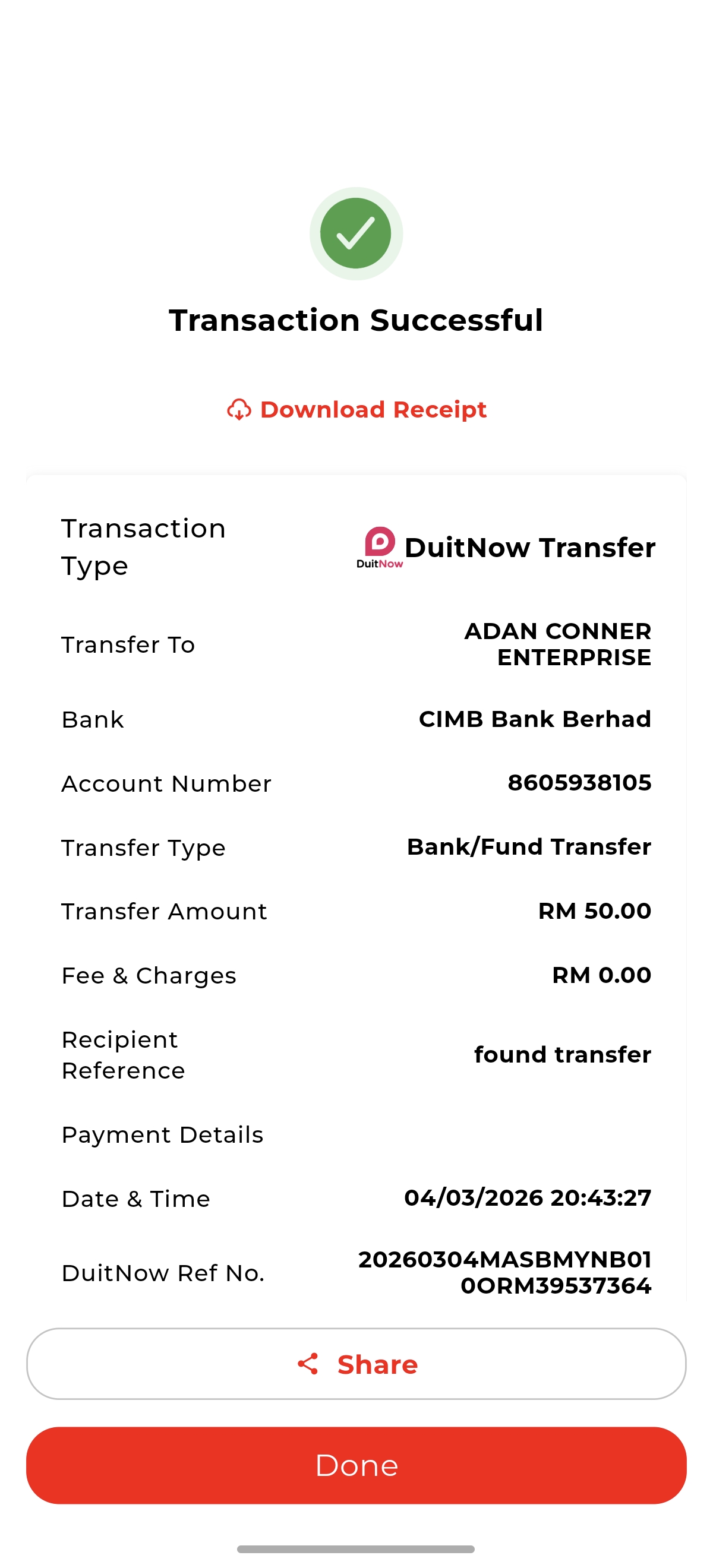Tap Done to finish
713x1568 pixels.
[x=357, y=1465]
